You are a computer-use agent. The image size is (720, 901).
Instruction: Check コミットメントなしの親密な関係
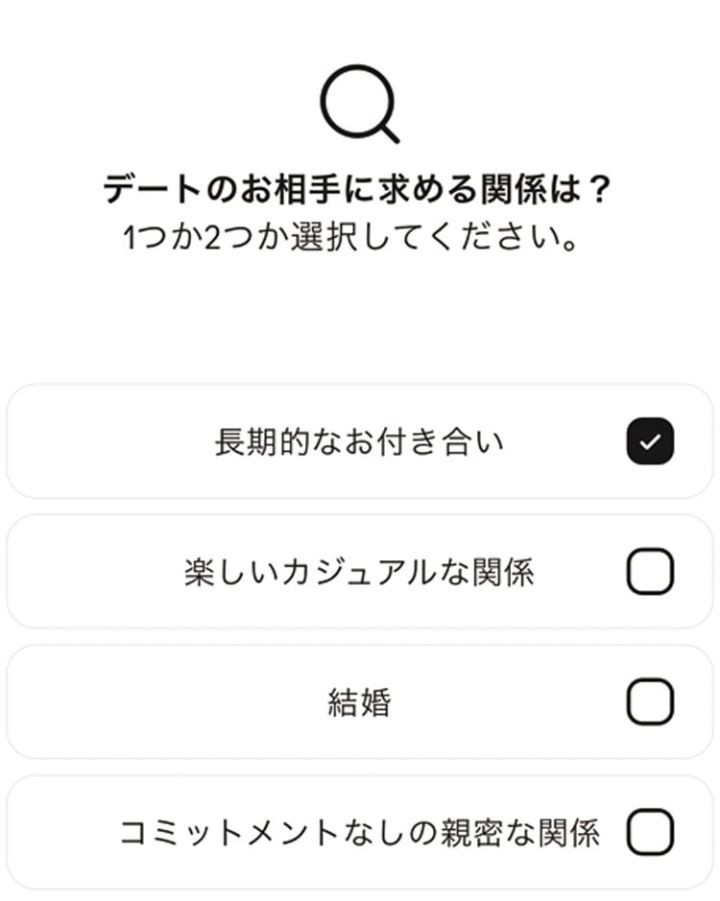[650, 832]
